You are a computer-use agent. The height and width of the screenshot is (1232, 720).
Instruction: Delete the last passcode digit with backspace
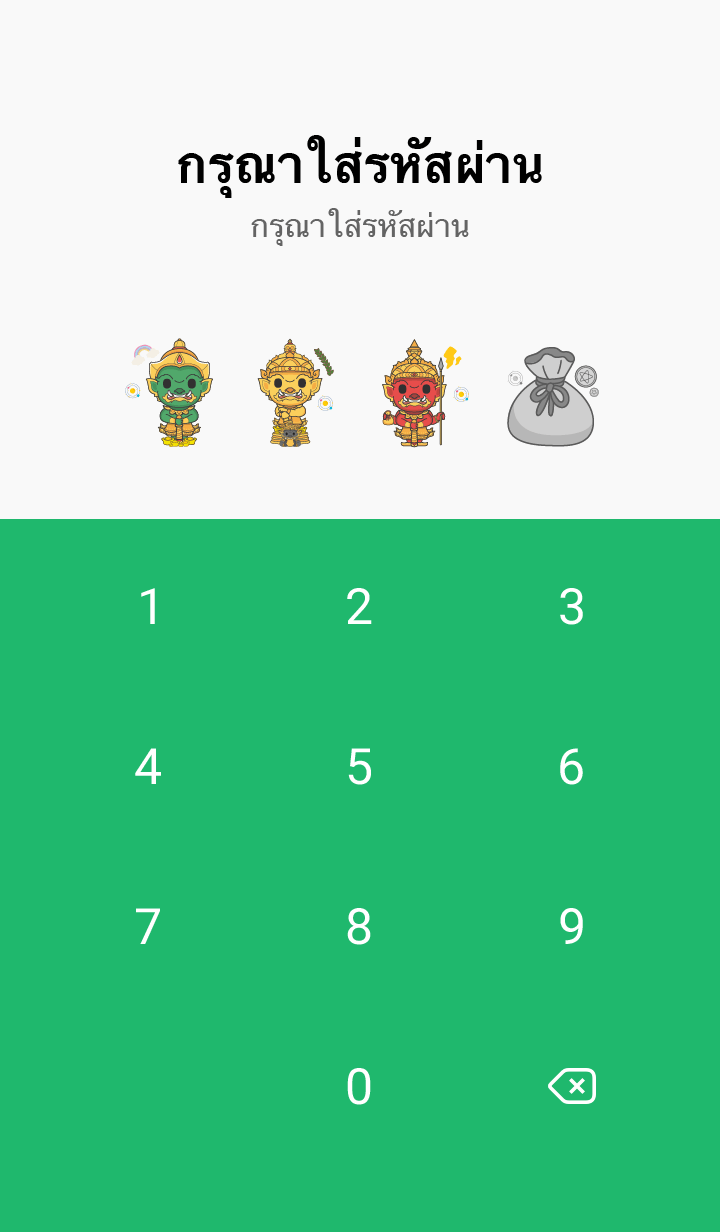(x=571, y=1086)
